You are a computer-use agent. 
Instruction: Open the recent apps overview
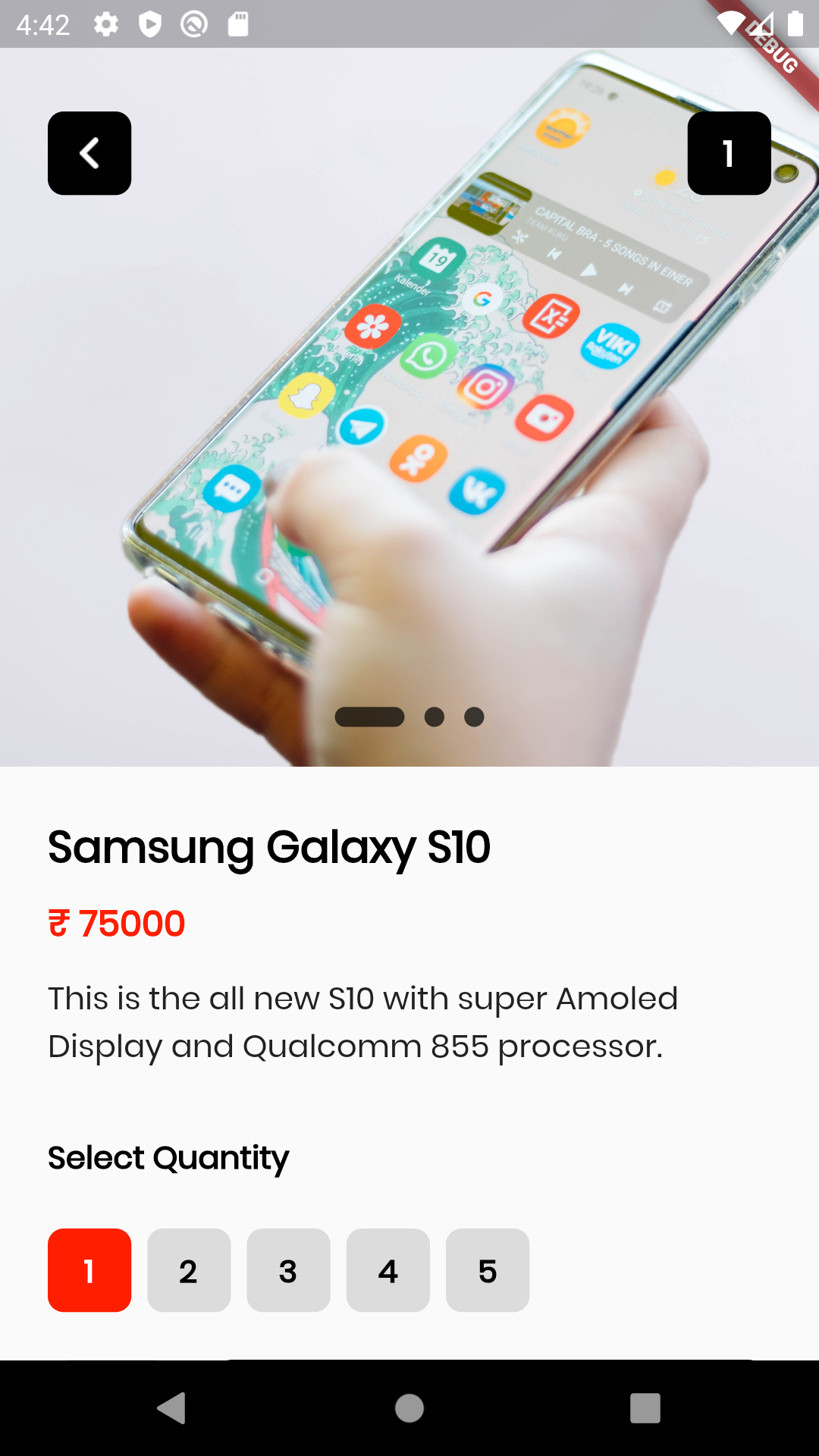(x=645, y=1408)
